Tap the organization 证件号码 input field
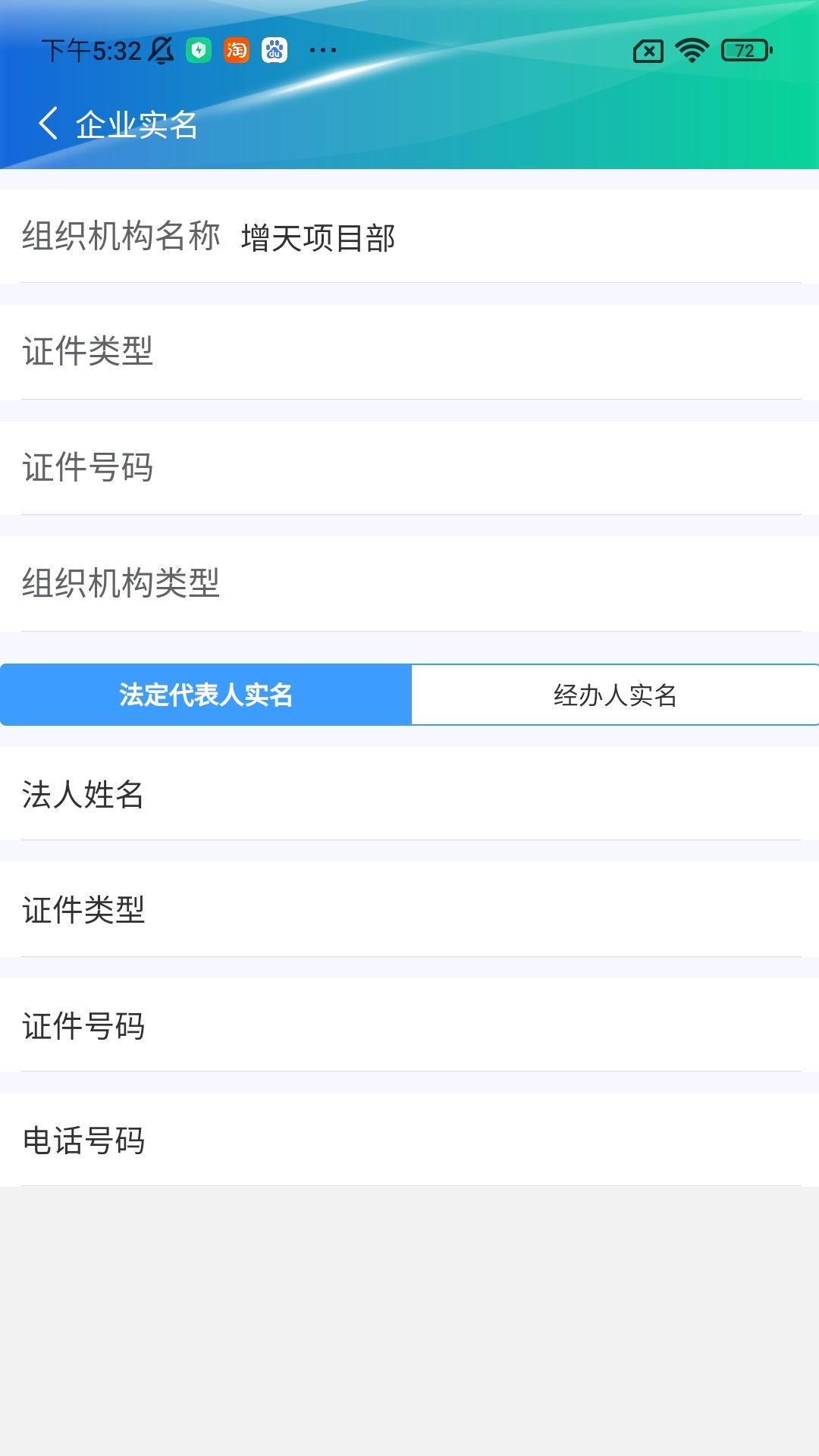 pos(409,466)
